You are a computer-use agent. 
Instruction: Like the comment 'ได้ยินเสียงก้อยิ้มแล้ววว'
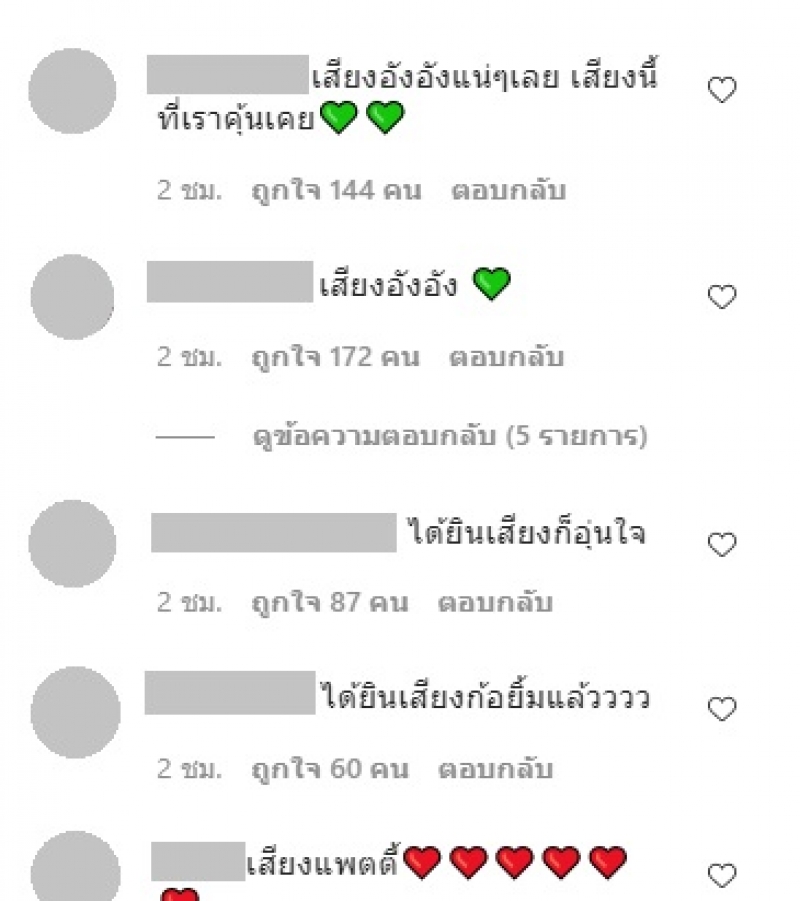pos(722,710)
